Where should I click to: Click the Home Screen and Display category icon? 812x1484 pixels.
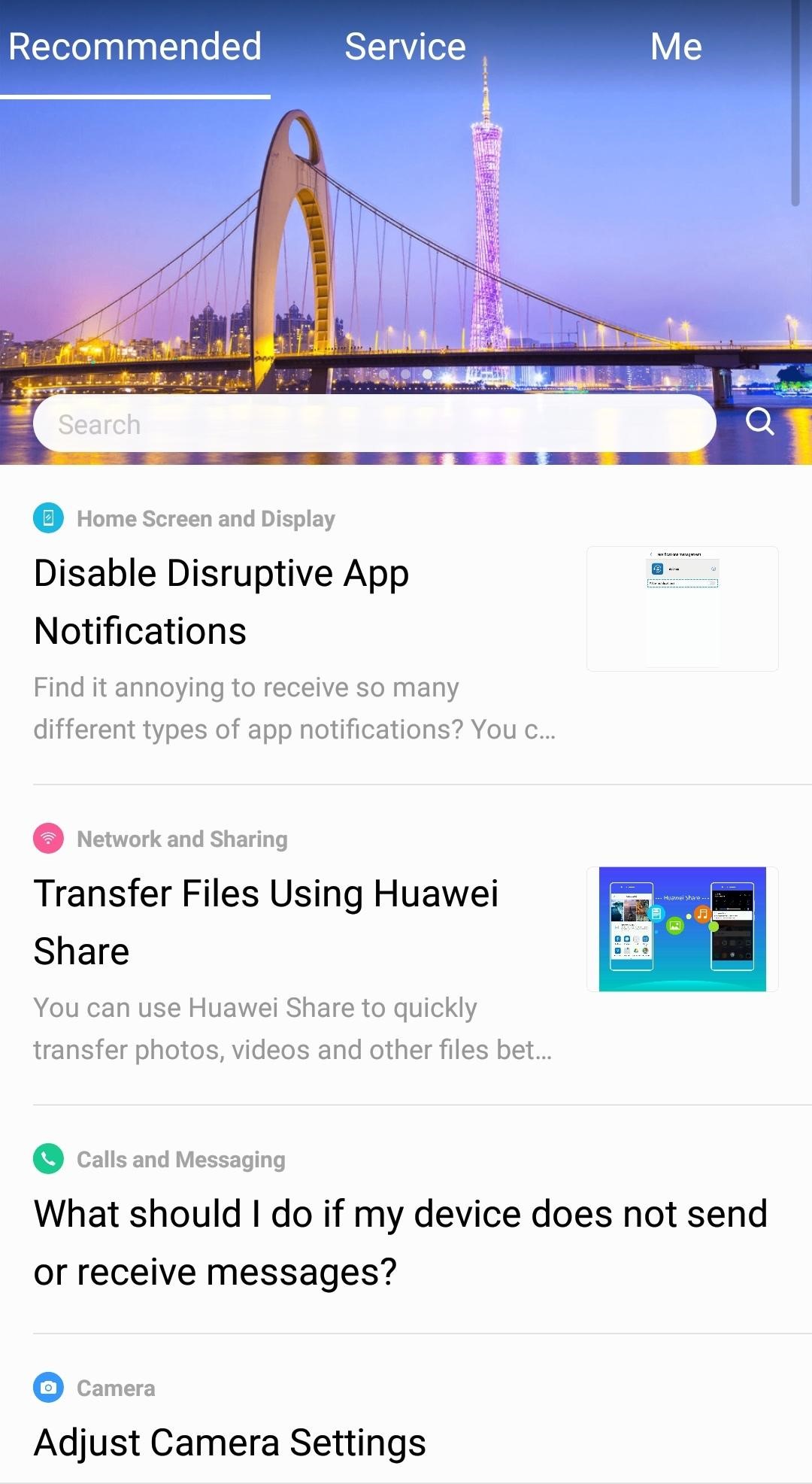pyautogui.click(x=48, y=518)
